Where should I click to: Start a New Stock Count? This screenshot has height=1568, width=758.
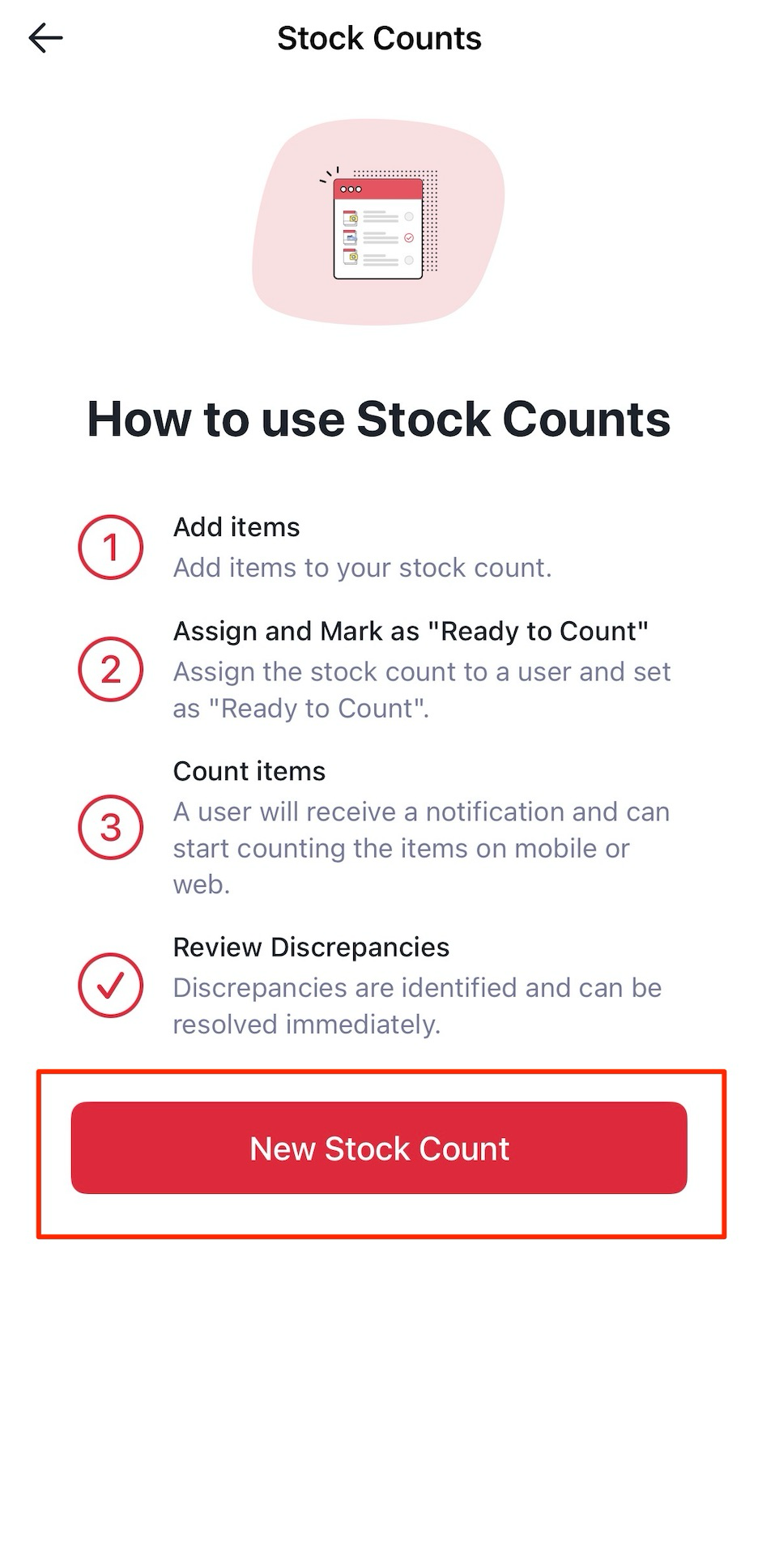(x=379, y=1148)
